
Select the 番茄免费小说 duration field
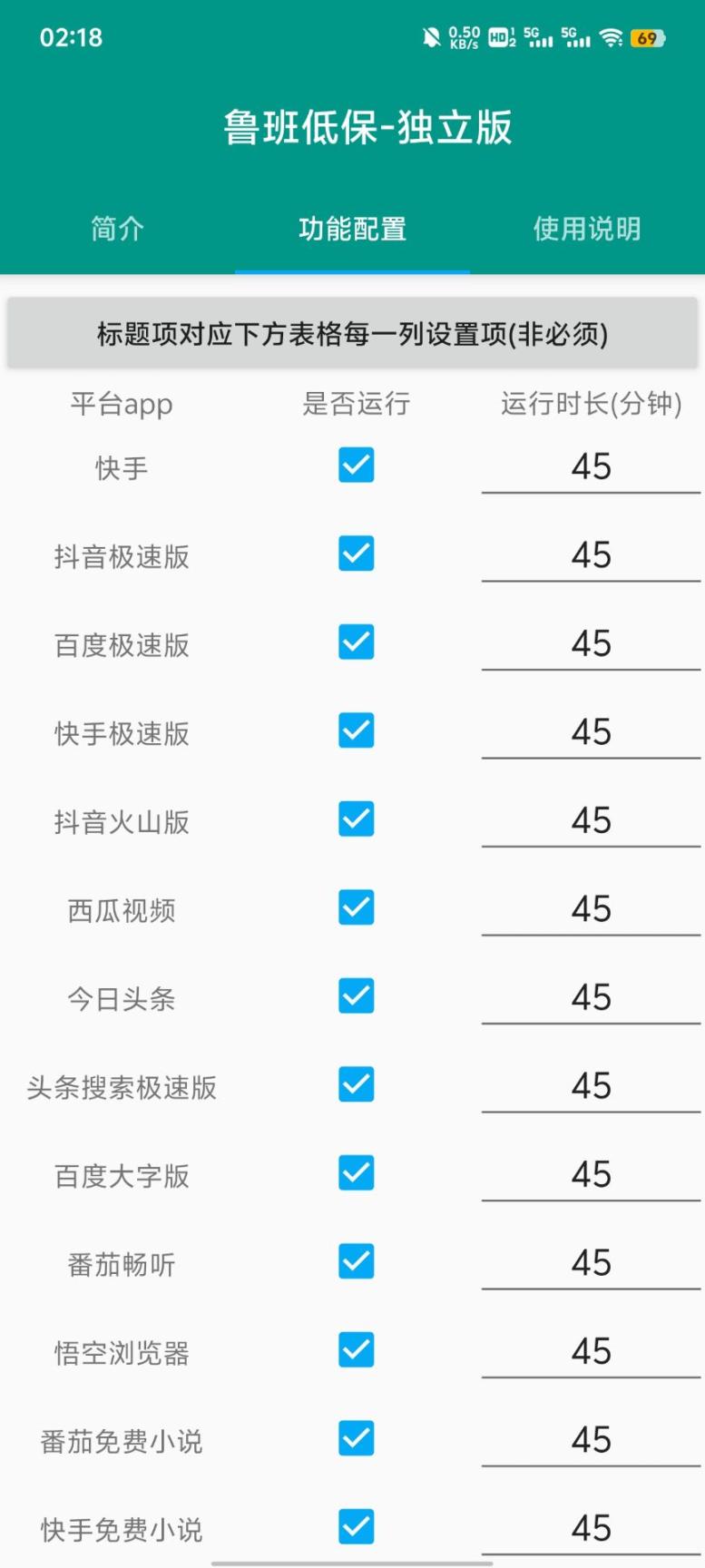pos(592,1439)
